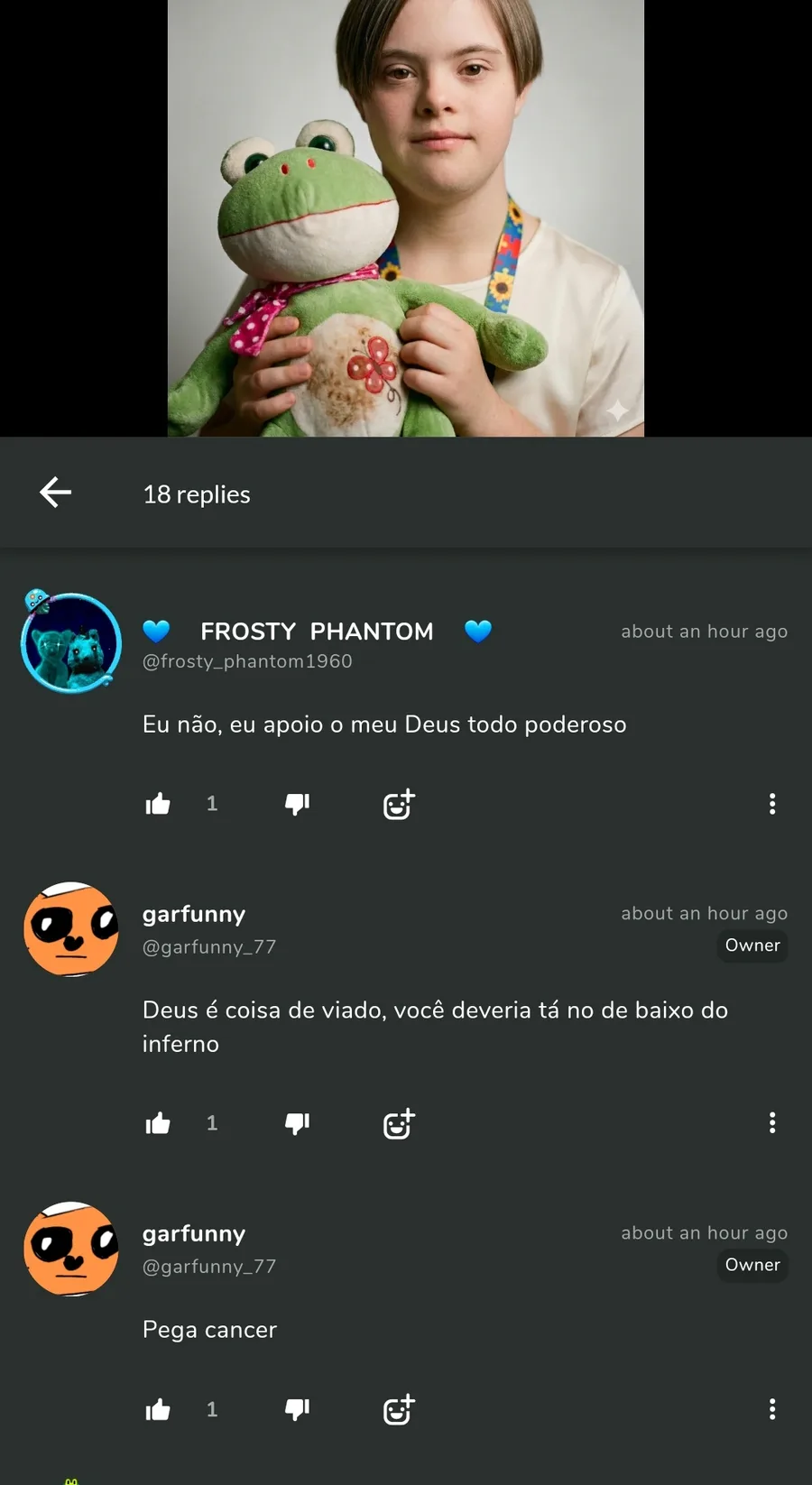Open more options for FROSTY PHANTOM's reply
Image resolution: width=812 pixels, height=1485 pixels.
(772, 804)
